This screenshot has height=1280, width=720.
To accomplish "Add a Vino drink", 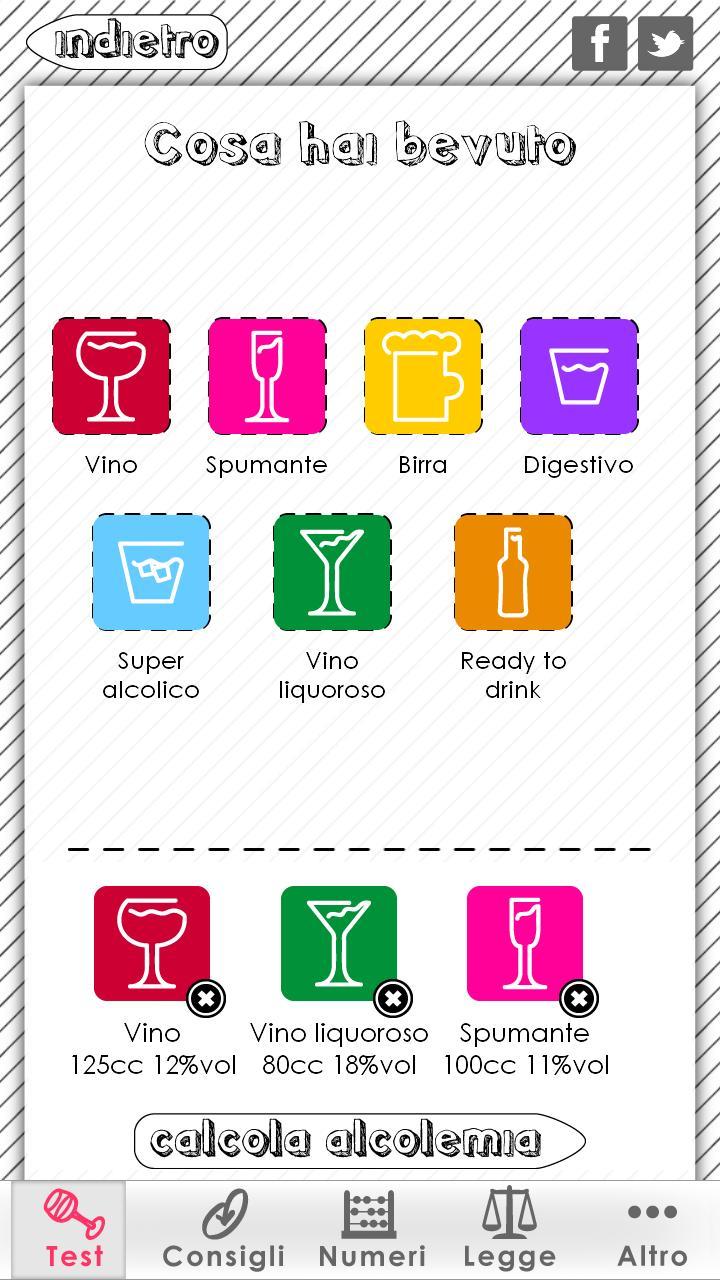I will [111, 377].
